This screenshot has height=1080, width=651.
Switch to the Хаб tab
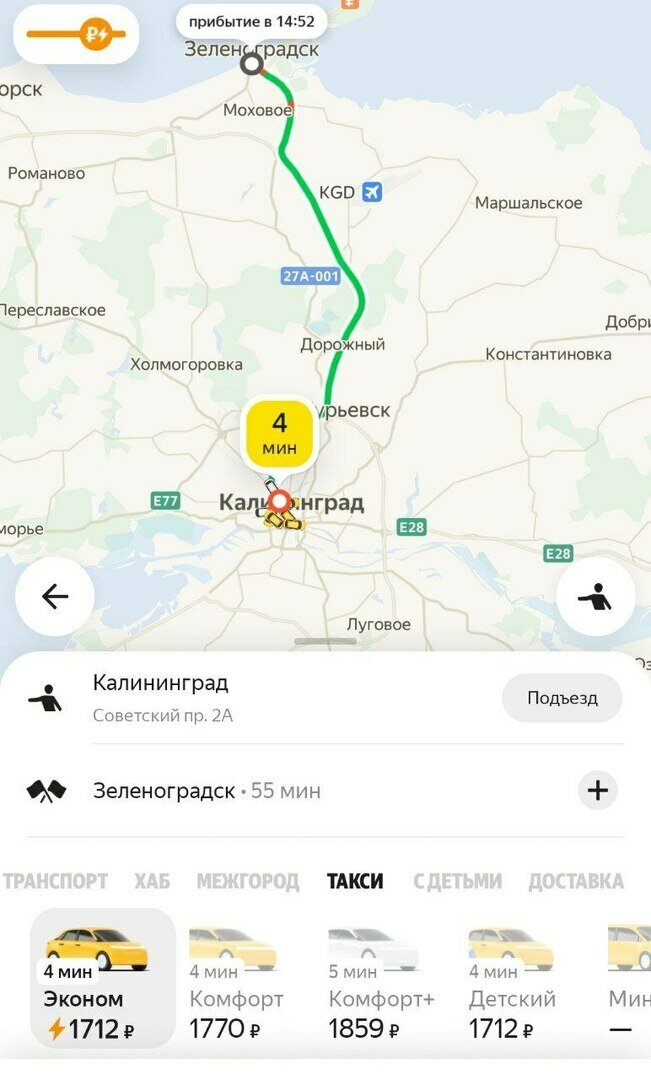[x=152, y=881]
